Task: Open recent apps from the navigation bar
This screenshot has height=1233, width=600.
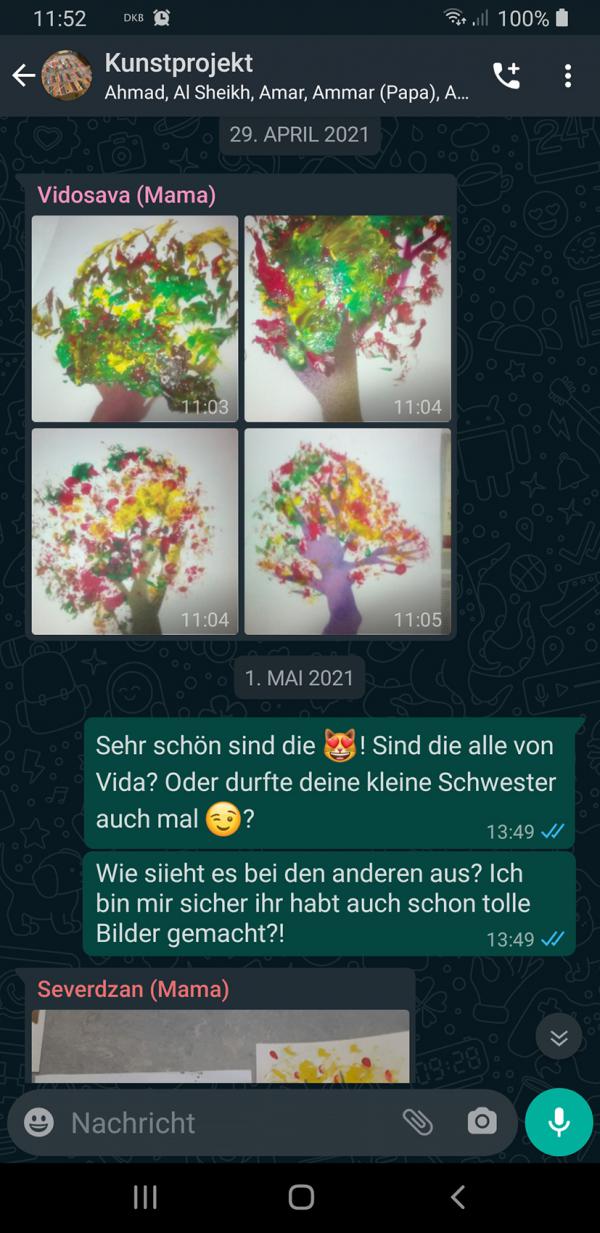Action: click(145, 1197)
